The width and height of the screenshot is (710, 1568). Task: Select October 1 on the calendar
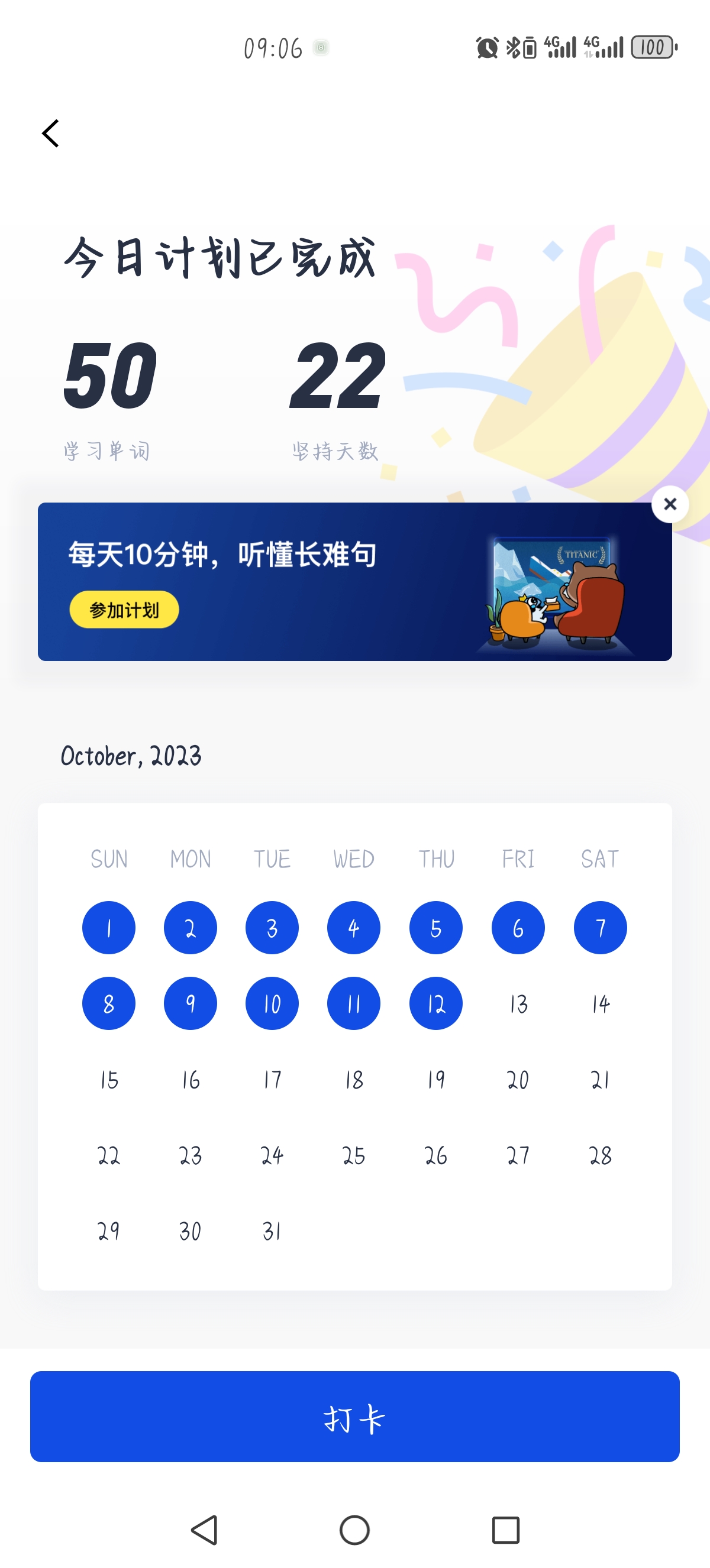[109, 928]
